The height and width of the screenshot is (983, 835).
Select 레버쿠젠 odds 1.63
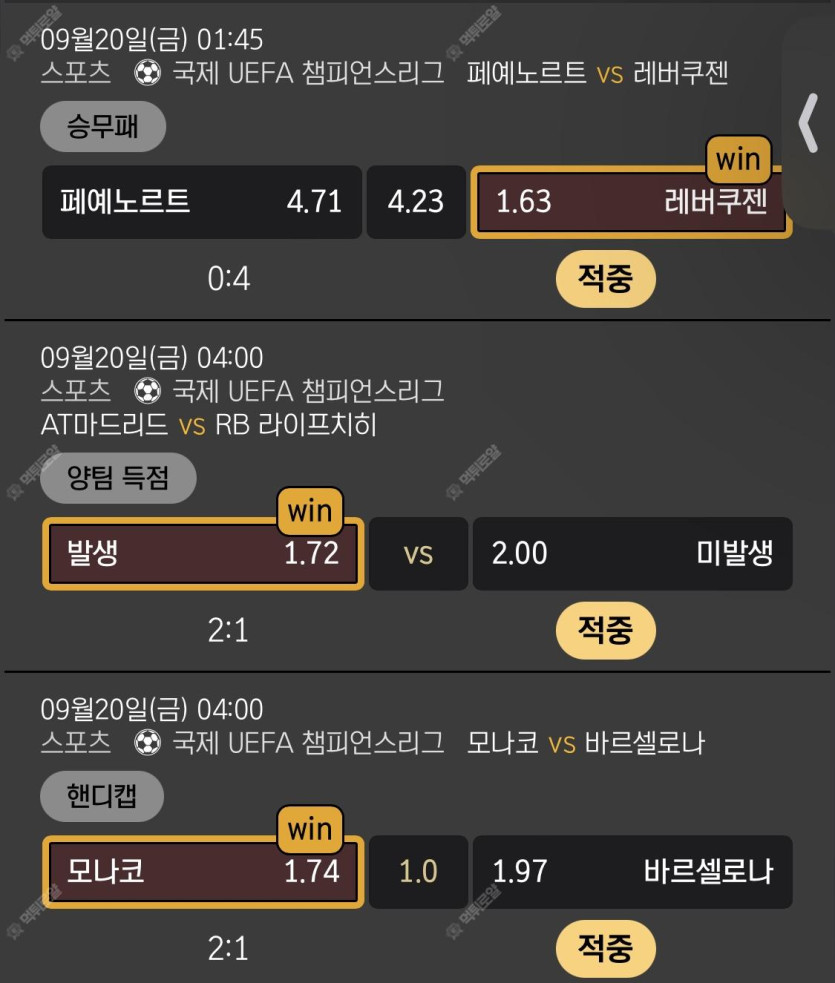click(631, 202)
